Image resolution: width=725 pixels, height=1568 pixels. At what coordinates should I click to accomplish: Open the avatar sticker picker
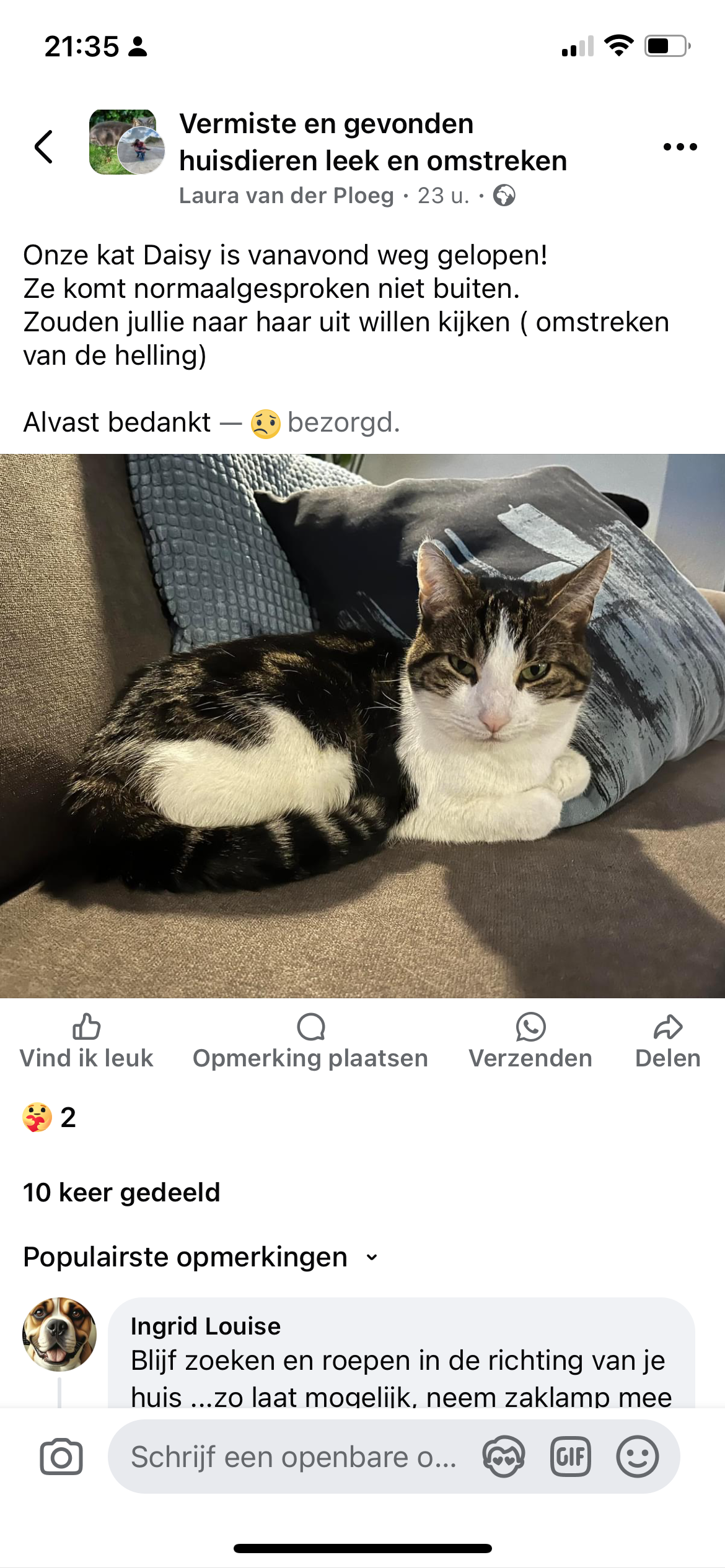[x=504, y=1457]
